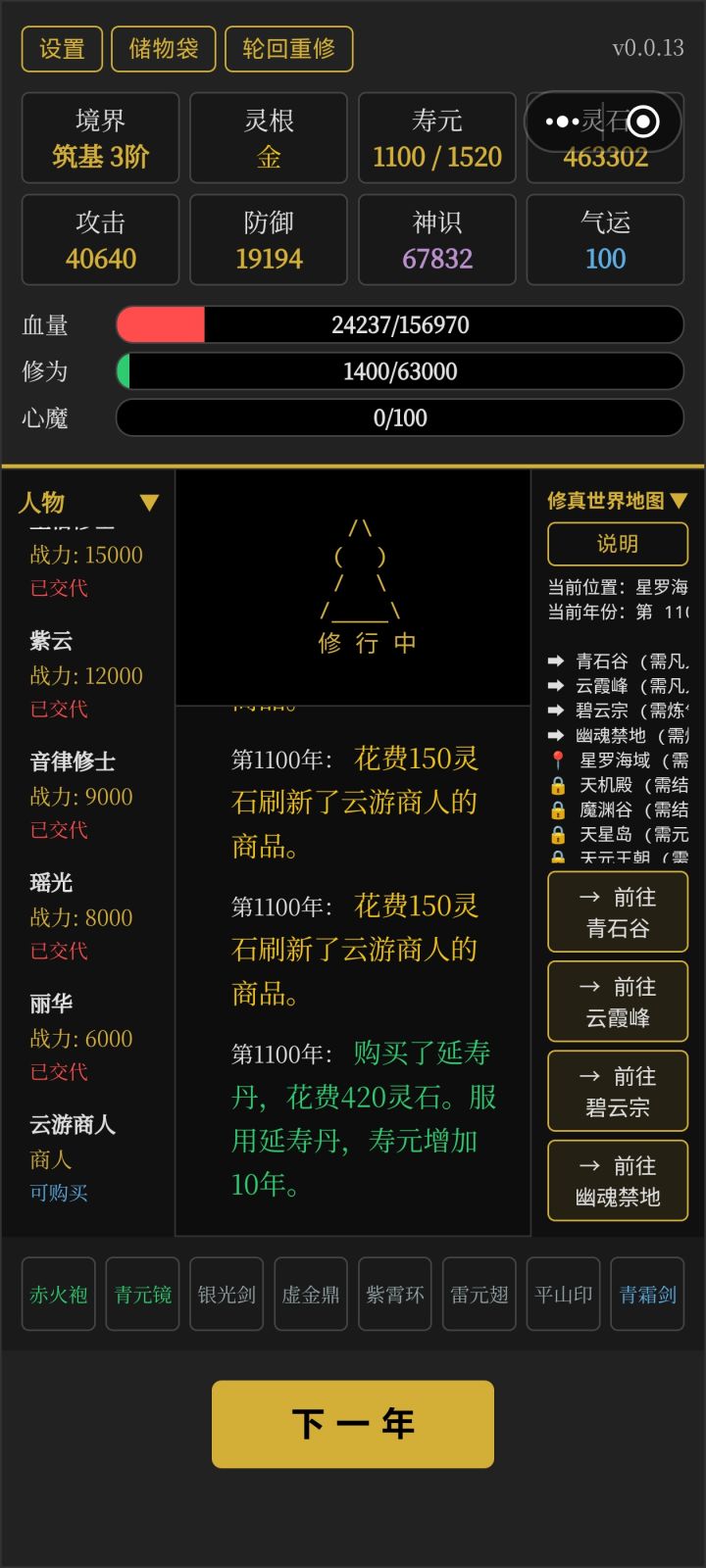
Task: Open the 储物袋 inventory
Action: tap(163, 48)
